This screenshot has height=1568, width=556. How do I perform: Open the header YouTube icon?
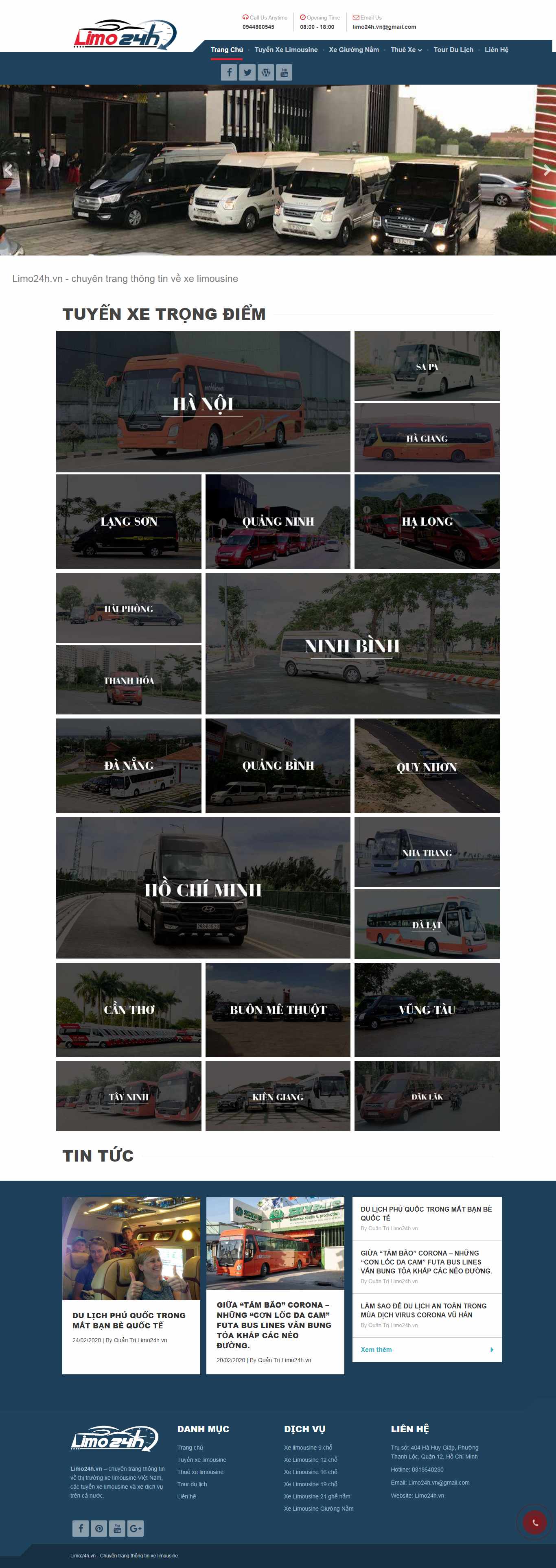tap(284, 72)
